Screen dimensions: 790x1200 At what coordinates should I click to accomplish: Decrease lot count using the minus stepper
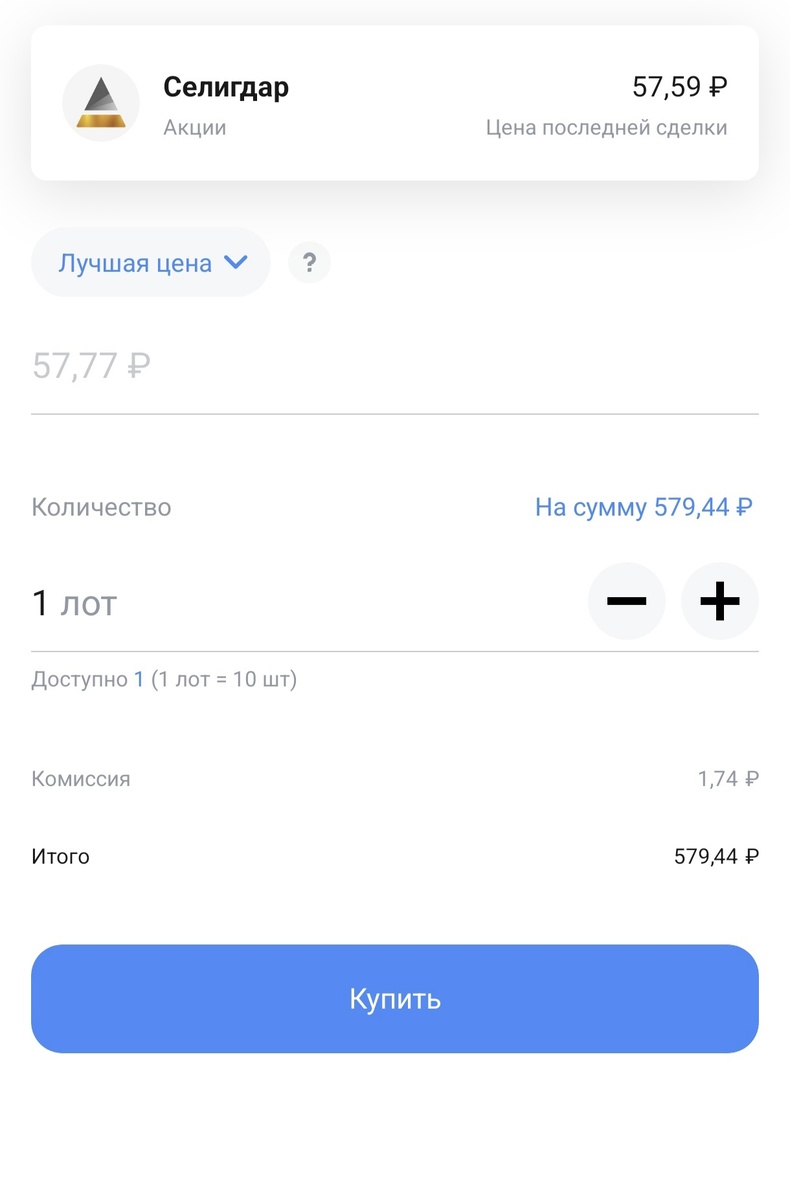tap(627, 601)
